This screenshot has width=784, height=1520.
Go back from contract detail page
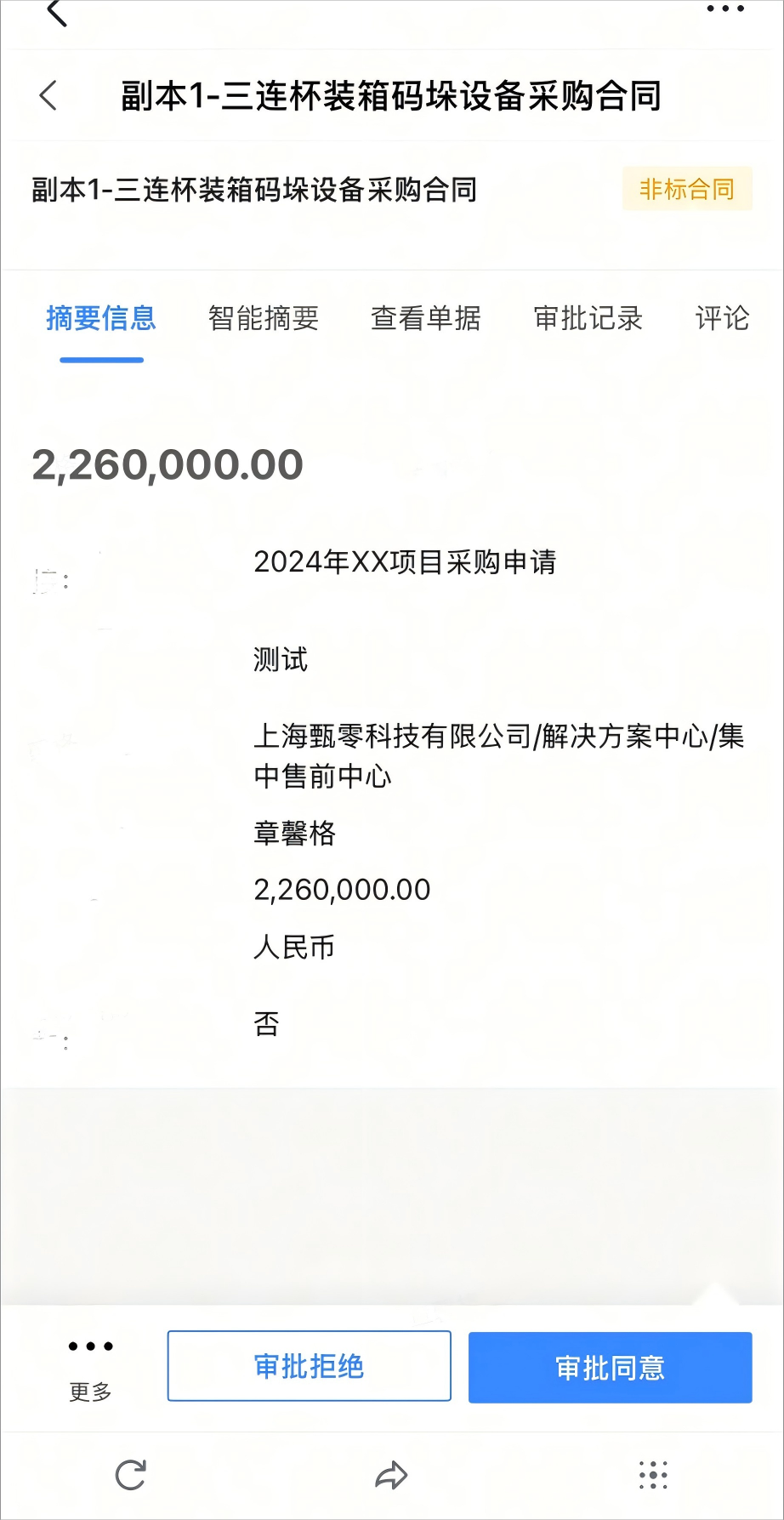point(48,95)
